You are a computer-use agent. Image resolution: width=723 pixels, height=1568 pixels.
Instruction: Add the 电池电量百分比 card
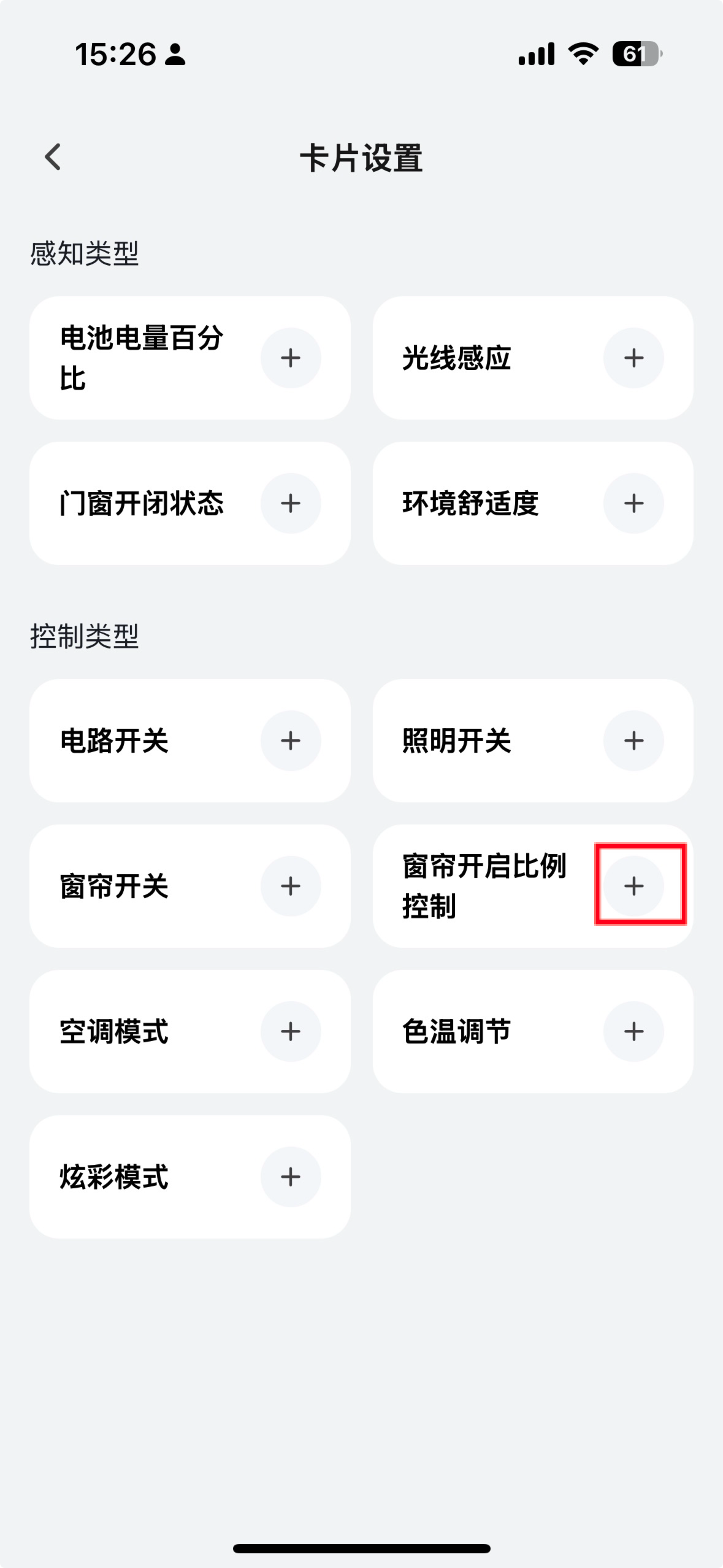click(290, 358)
